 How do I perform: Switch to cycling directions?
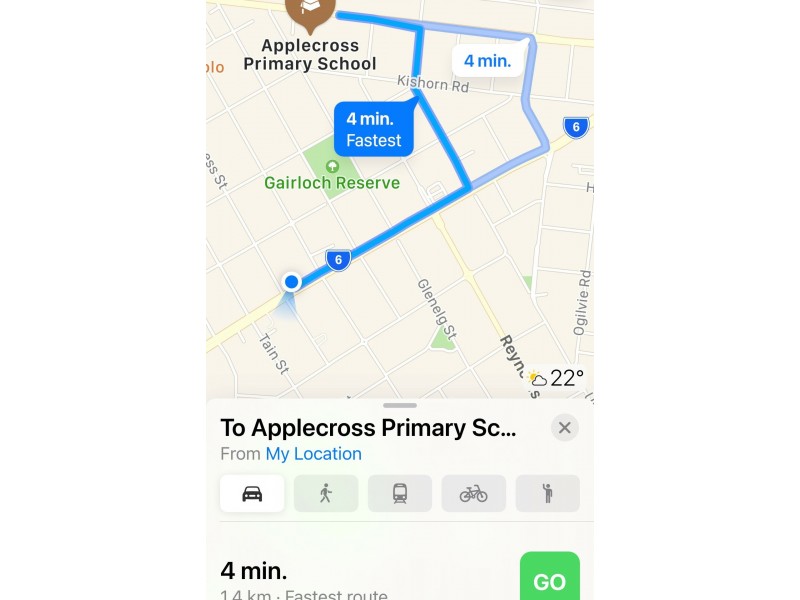474,493
